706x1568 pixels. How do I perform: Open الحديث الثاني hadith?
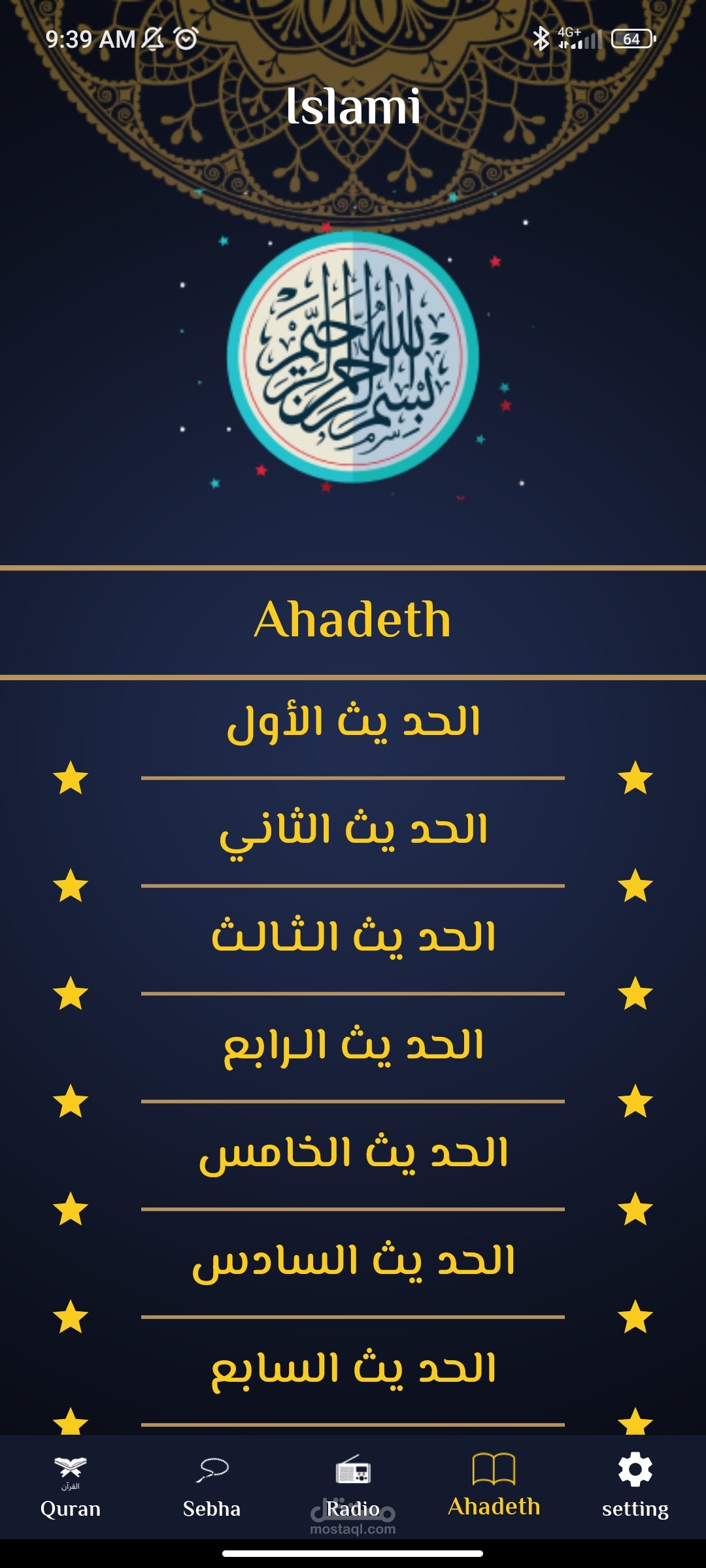pos(353,831)
